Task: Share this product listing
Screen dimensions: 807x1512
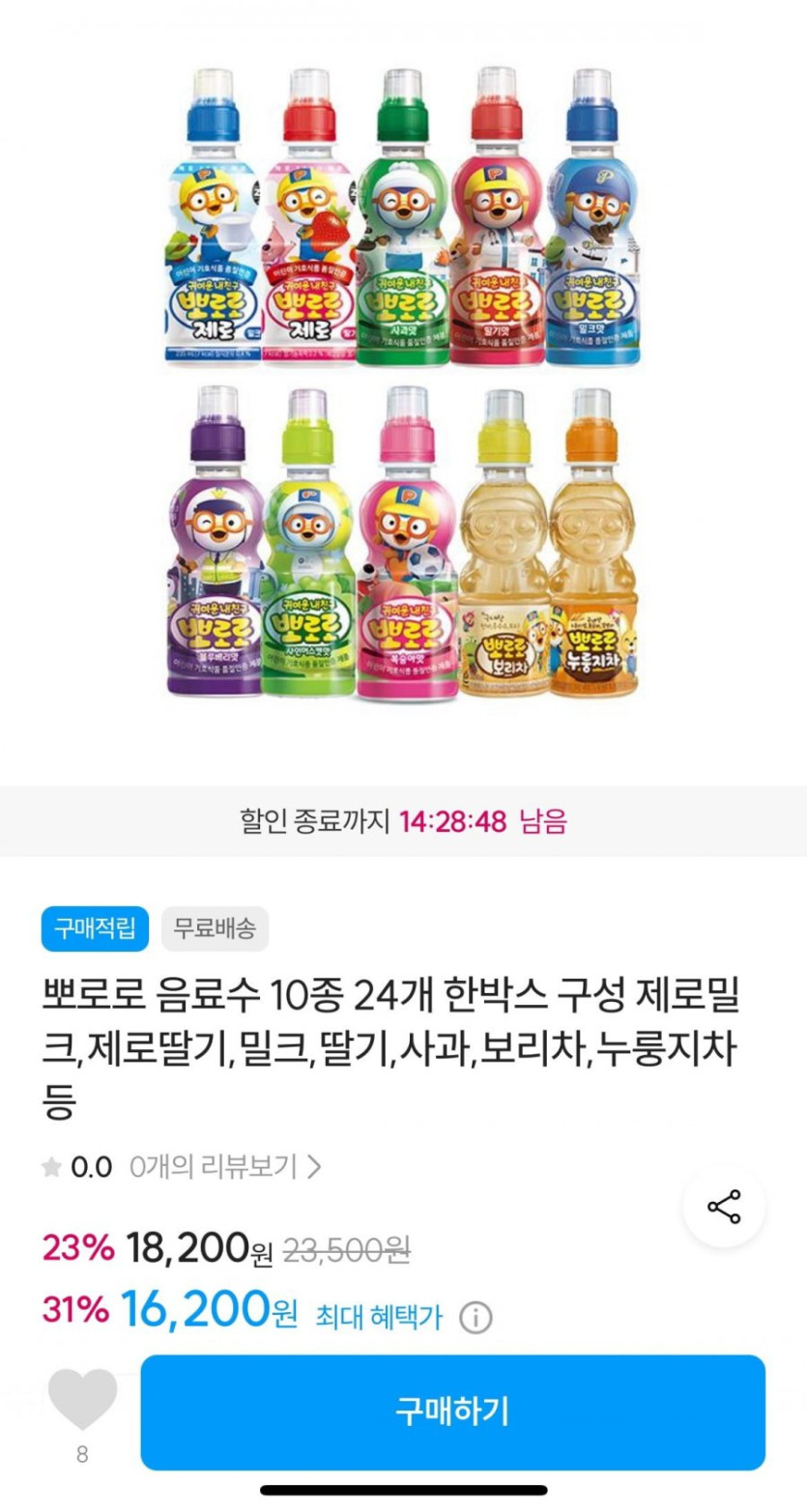Action: [724, 1207]
